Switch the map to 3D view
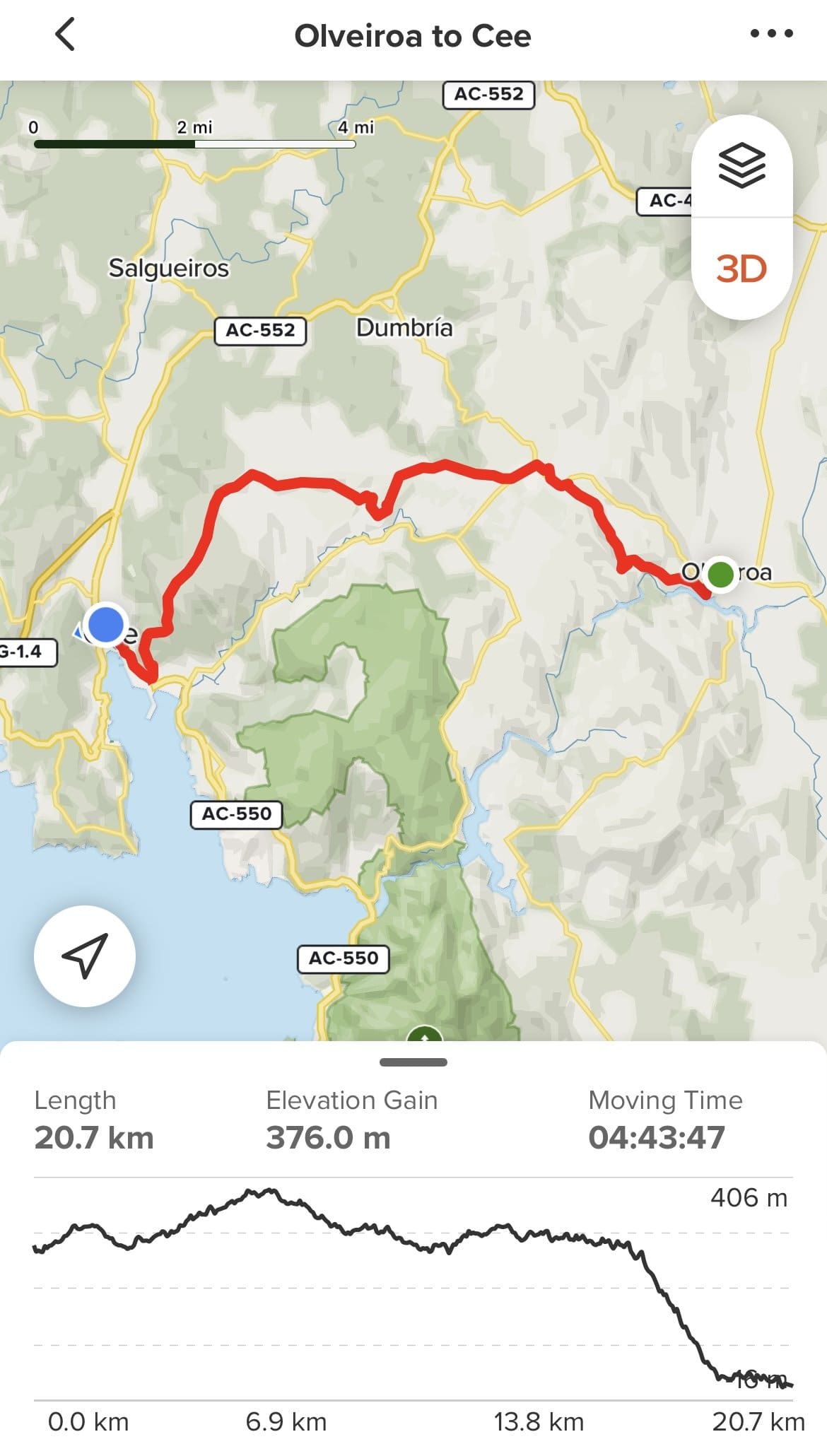827x1456 pixels. (x=741, y=269)
